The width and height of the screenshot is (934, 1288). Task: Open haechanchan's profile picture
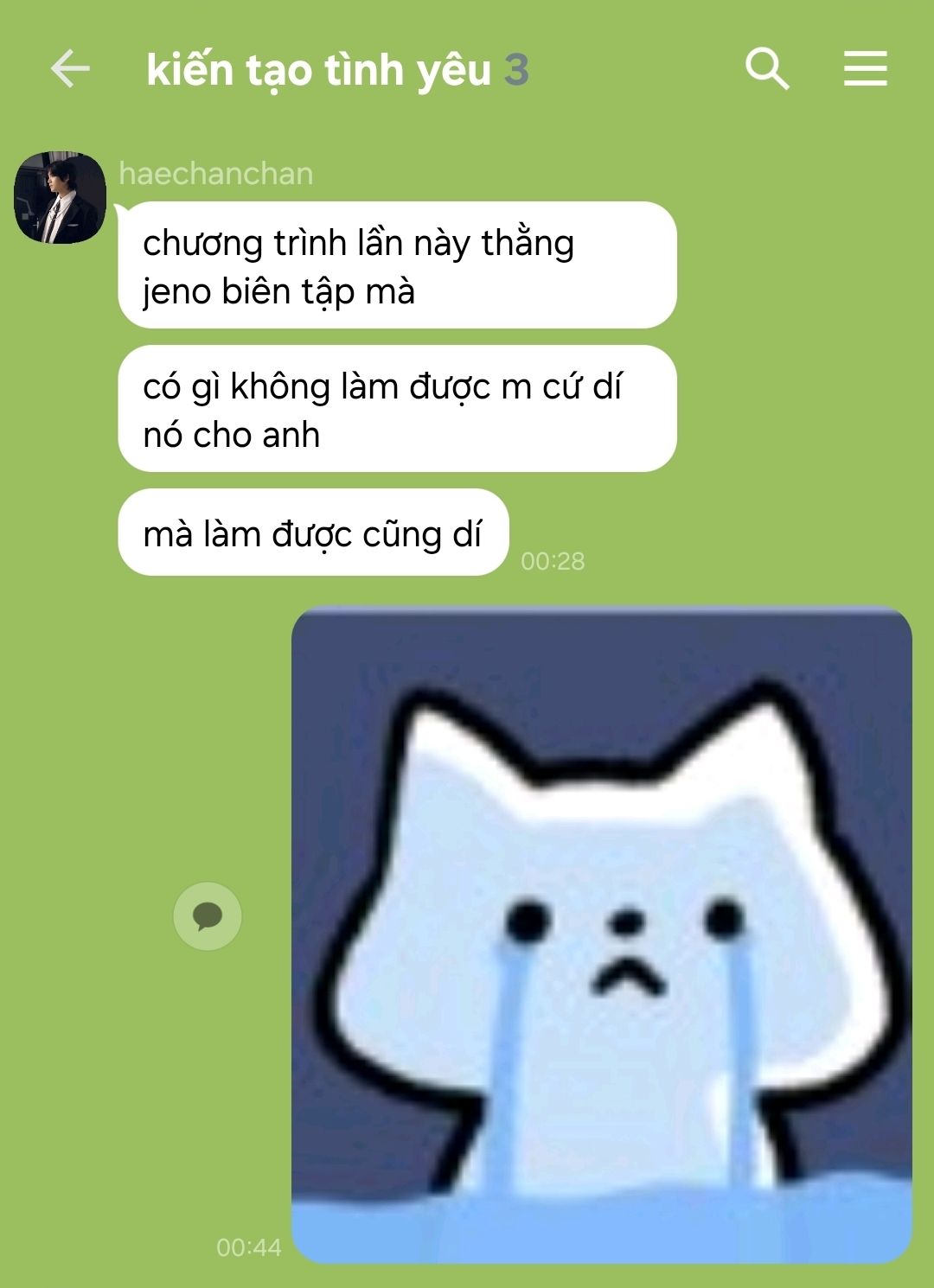[x=60, y=198]
